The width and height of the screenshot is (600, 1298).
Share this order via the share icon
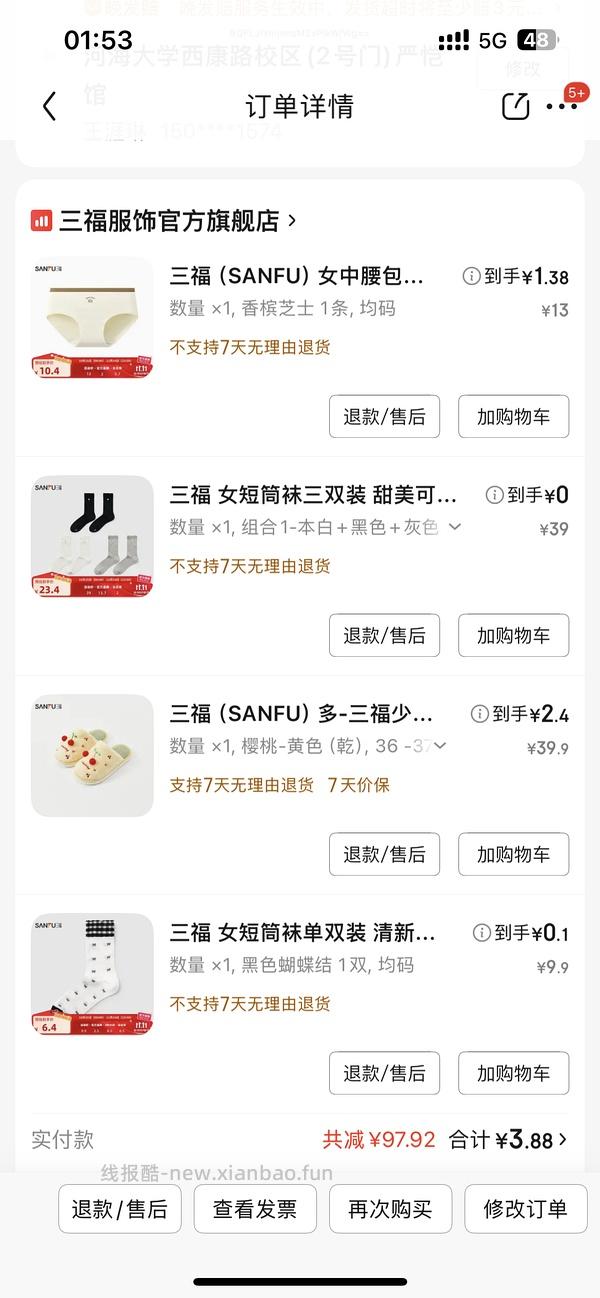[515, 106]
